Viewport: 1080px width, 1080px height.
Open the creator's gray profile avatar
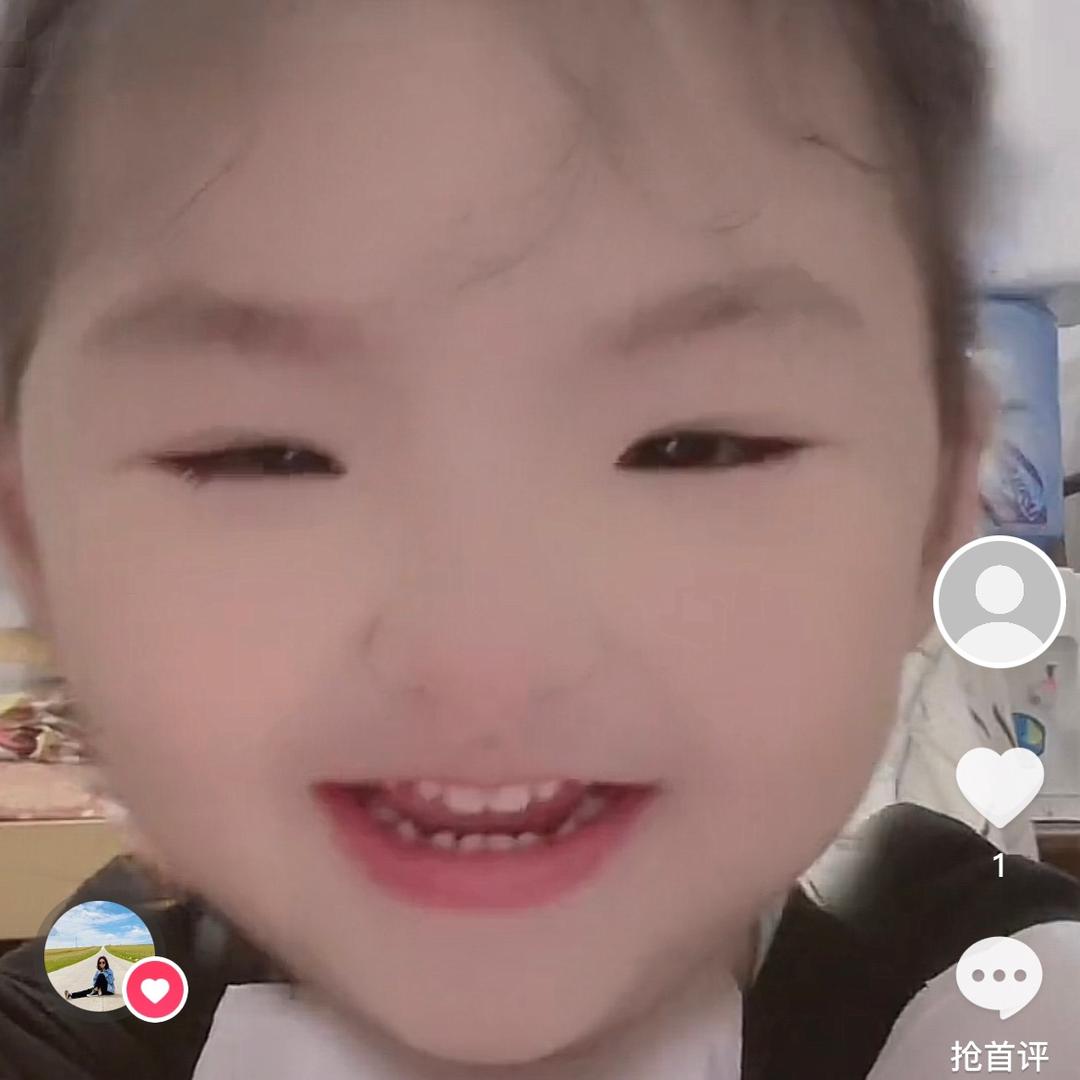[x=999, y=601]
